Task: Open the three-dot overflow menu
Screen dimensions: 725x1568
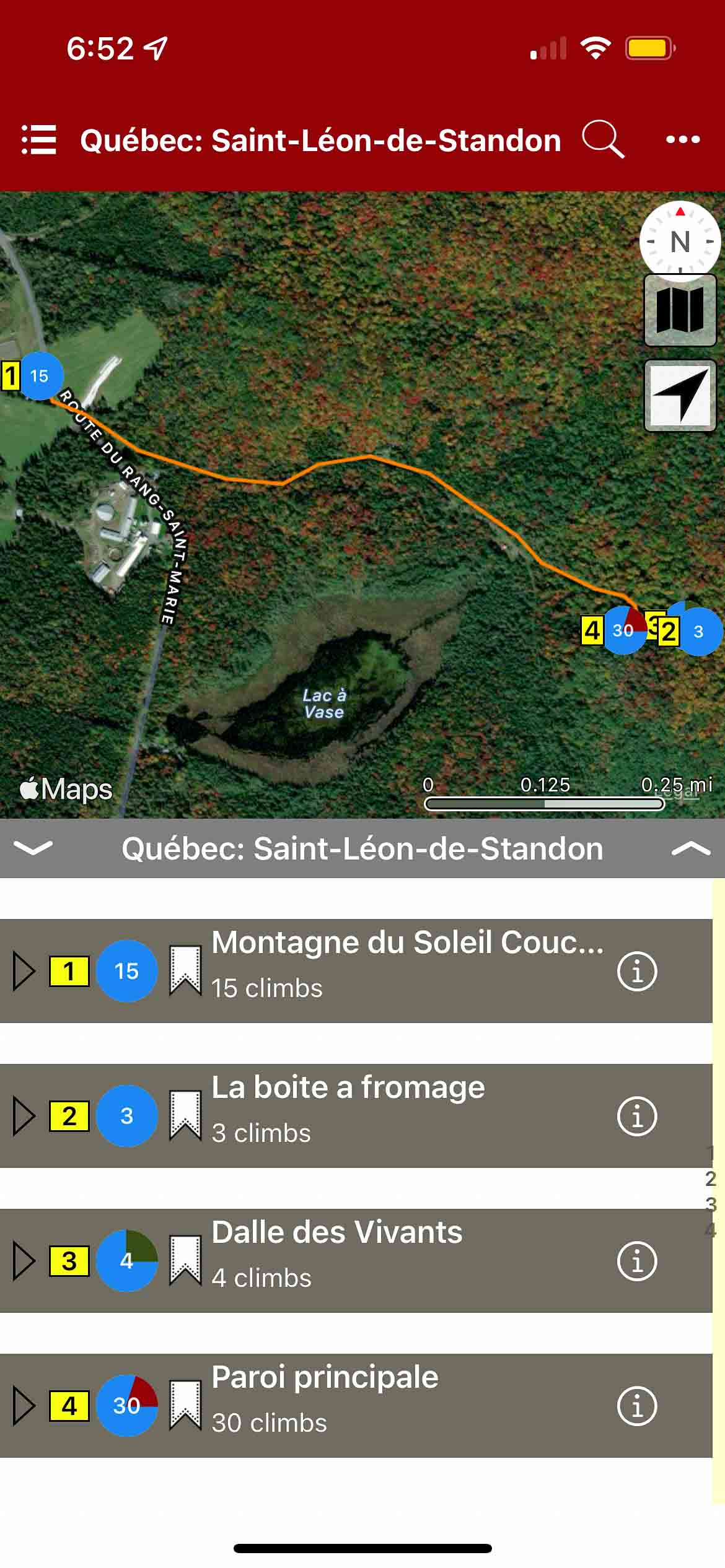Action: [682, 139]
